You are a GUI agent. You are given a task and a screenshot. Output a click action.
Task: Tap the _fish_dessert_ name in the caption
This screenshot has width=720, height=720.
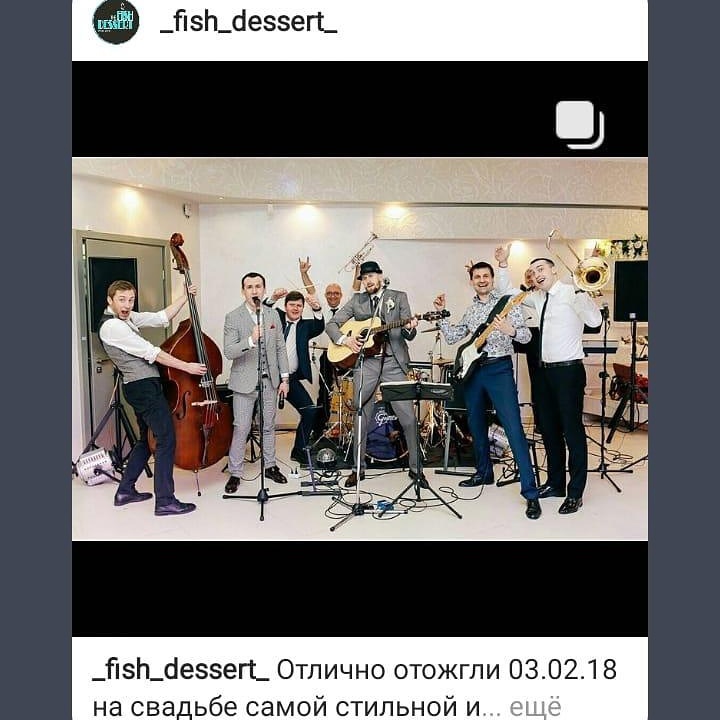click(x=180, y=668)
